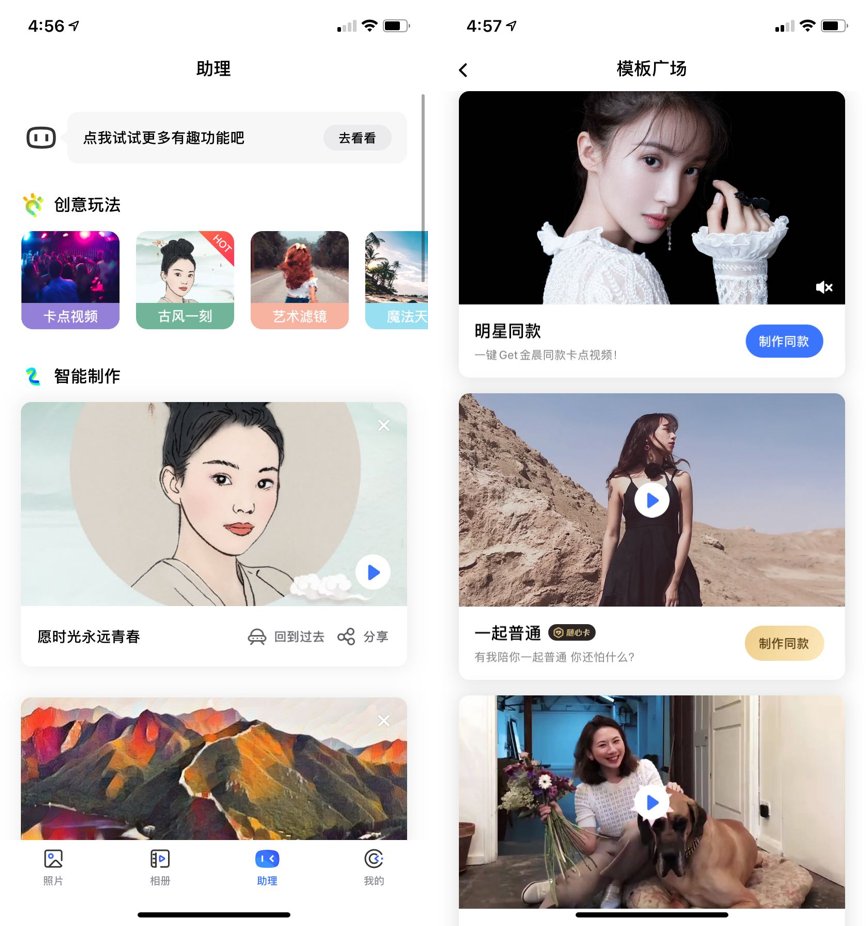Tap the 去看看 button
The height and width of the screenshot is (926, 866).
(357, 138)
